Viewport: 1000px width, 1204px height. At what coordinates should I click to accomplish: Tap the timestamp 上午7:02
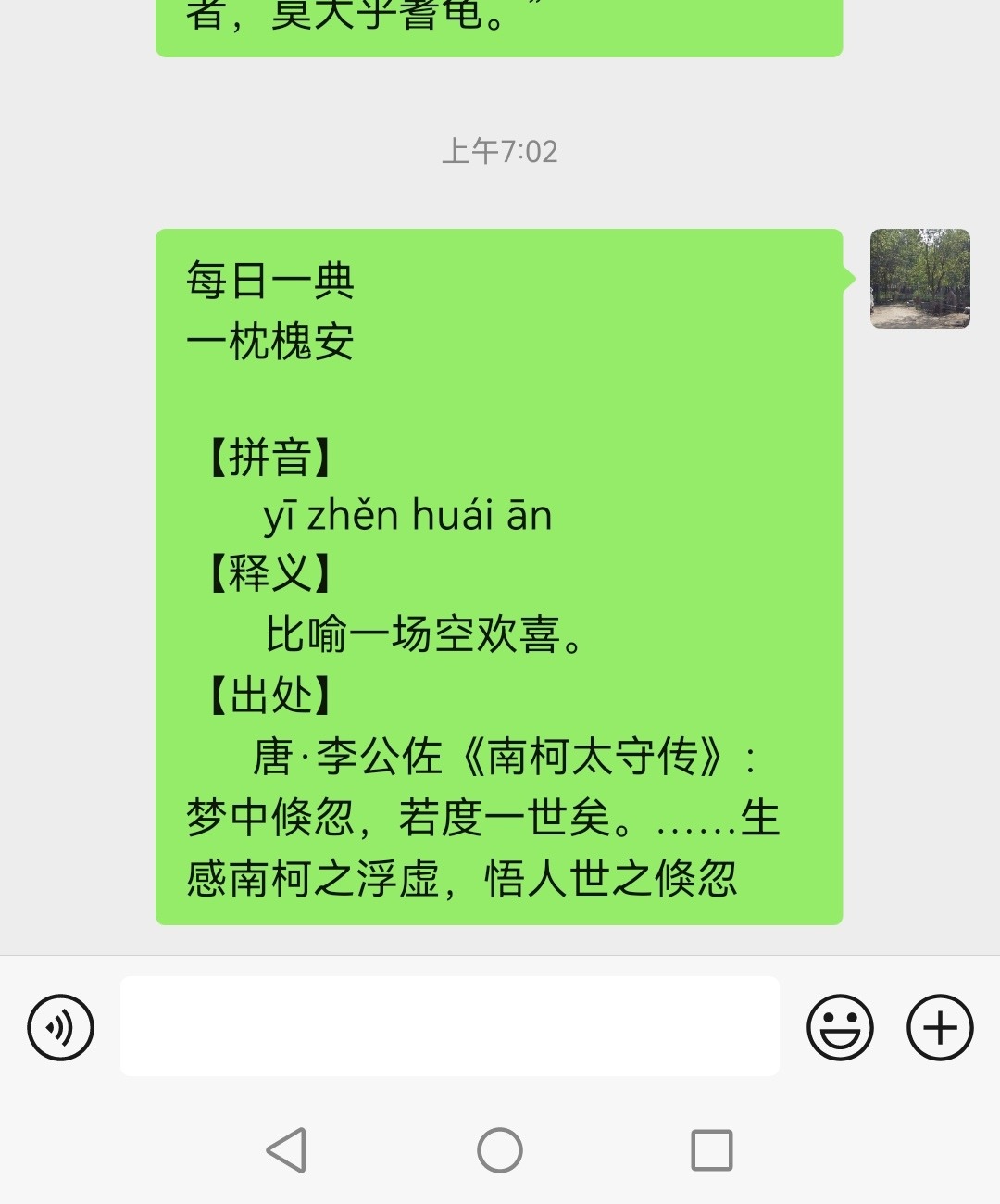coord(500,151)
